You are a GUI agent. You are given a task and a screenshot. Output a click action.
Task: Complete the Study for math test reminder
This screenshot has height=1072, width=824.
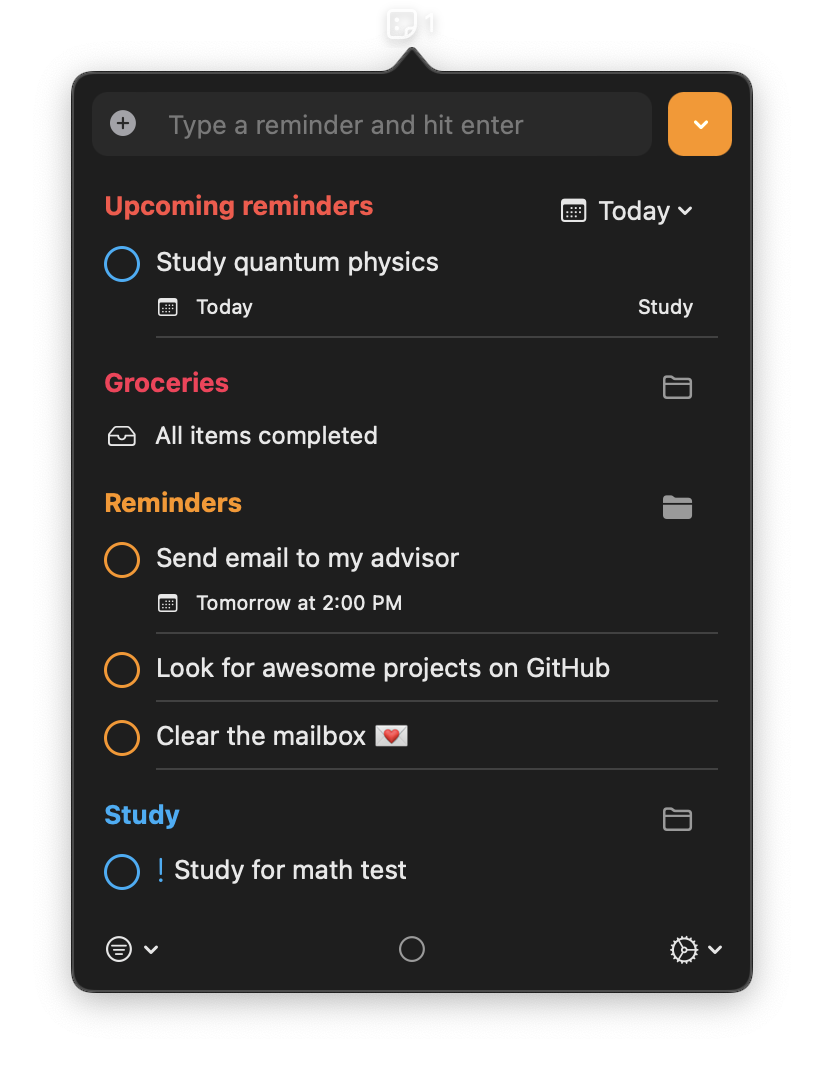click(x=121, y=871)
